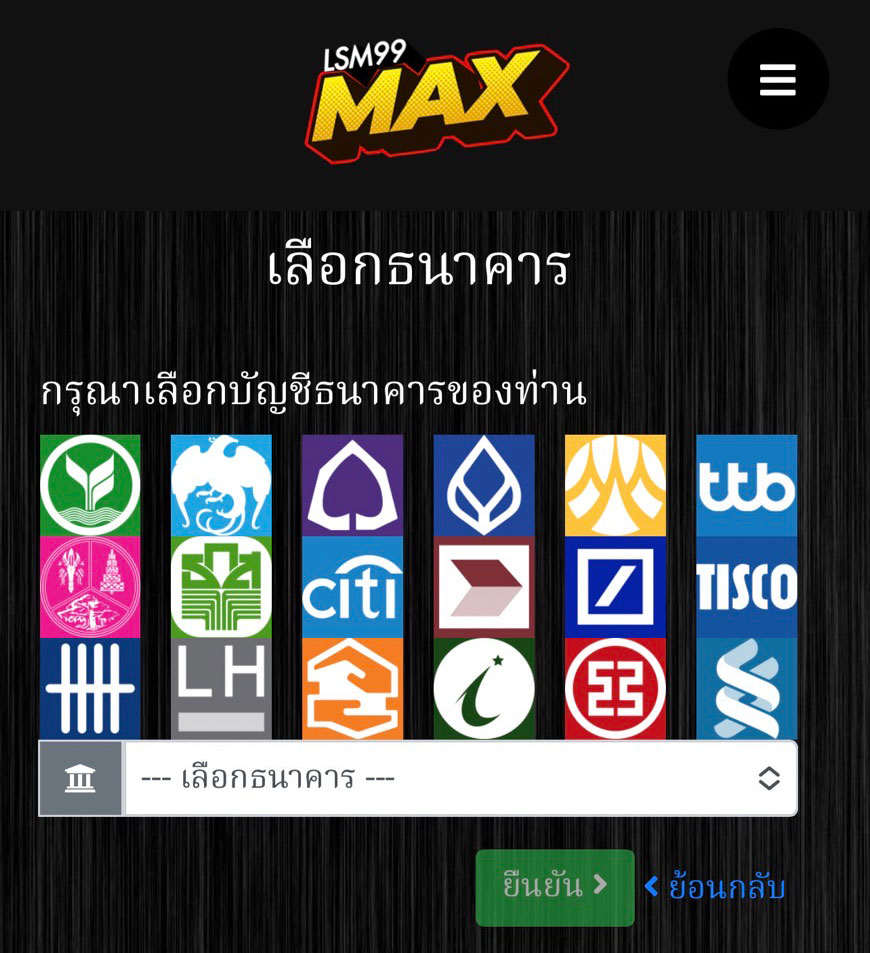Expand the เลือกธนาคาร dropdown
The image size is (870, 953).
[460, 778]
